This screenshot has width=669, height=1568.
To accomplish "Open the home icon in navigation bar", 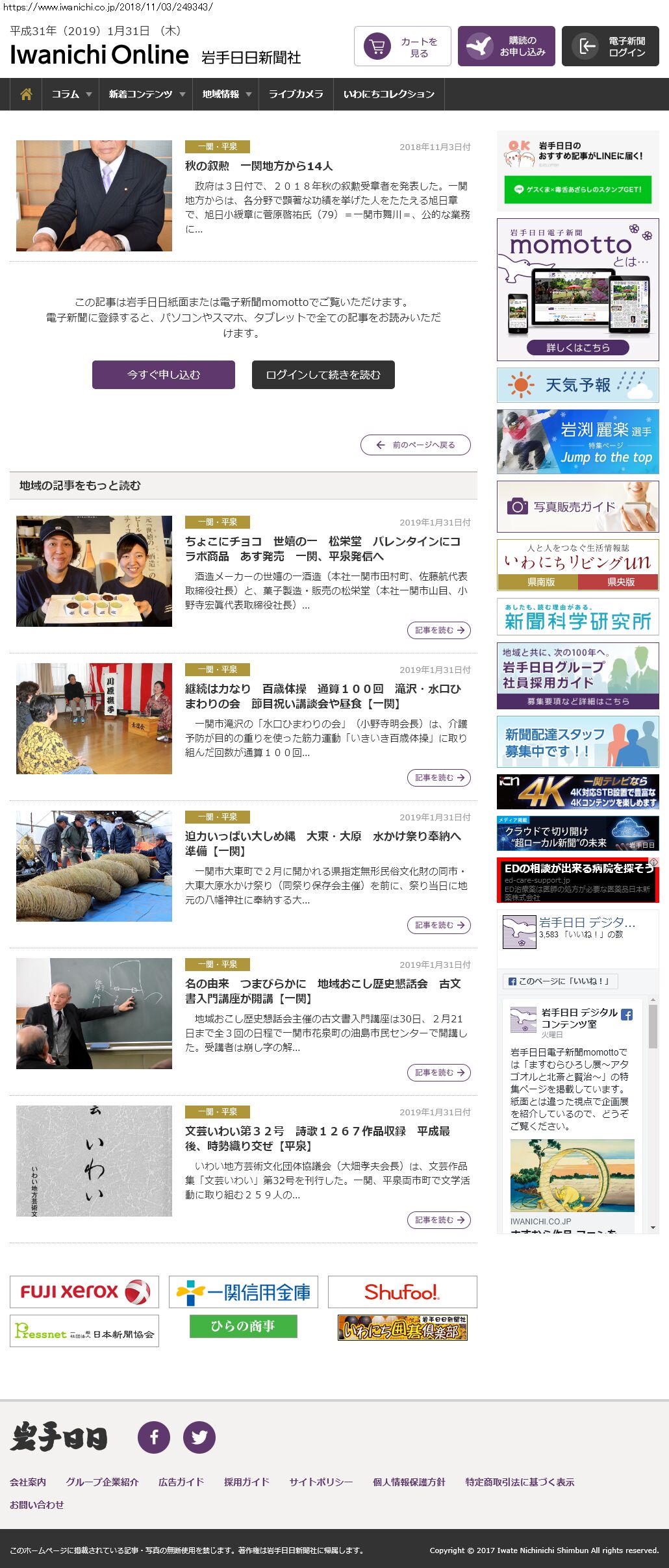I will coord(26,94).
